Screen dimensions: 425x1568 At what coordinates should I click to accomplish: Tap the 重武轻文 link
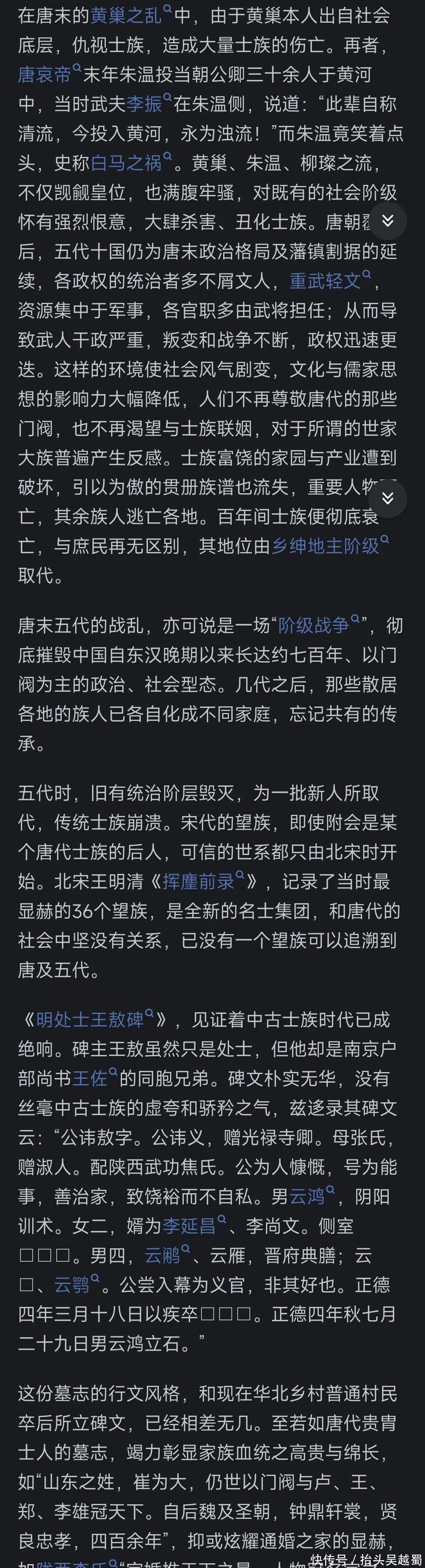(329, 281)
